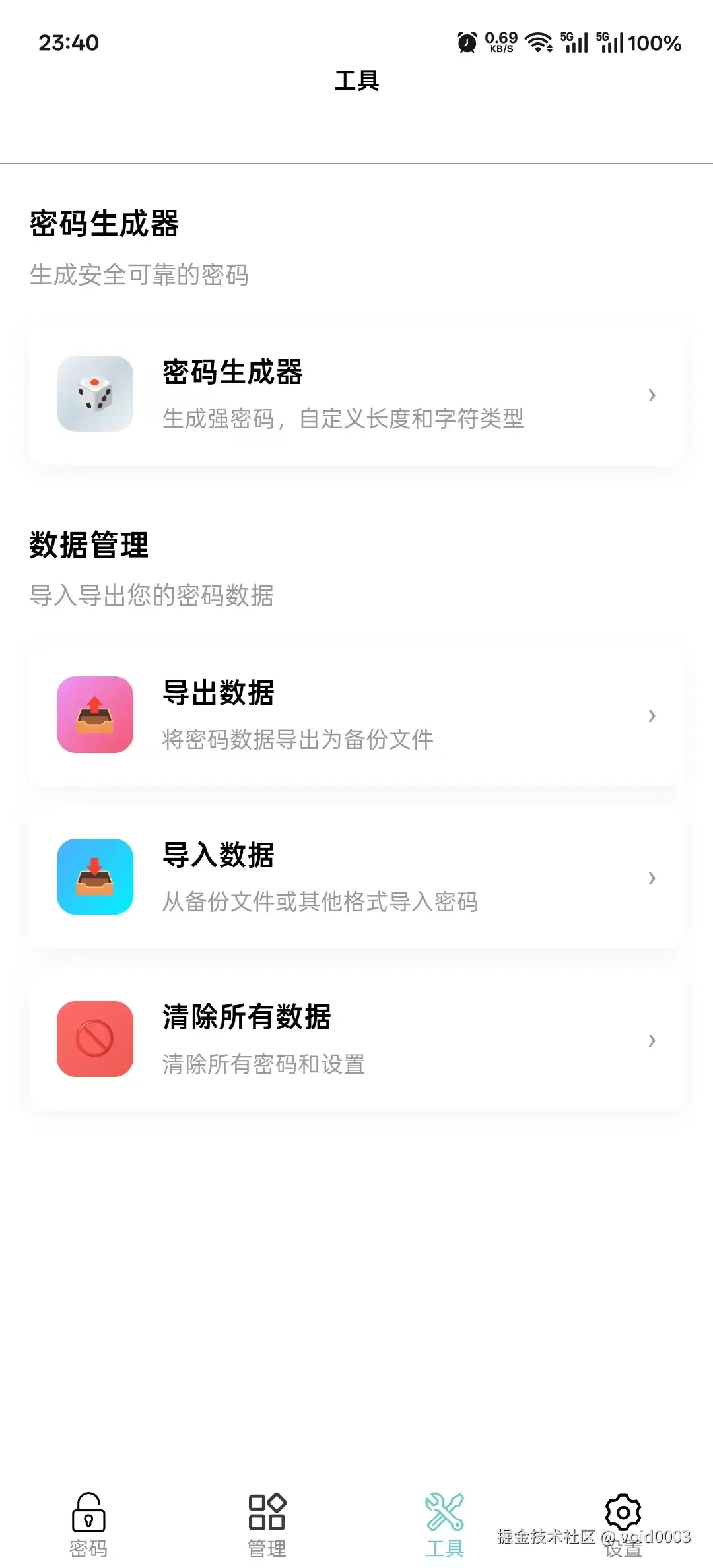The image size is (713, 1568).
Task: Click the pink 导出数据 export icon
Action: click(x=94, y=716)
